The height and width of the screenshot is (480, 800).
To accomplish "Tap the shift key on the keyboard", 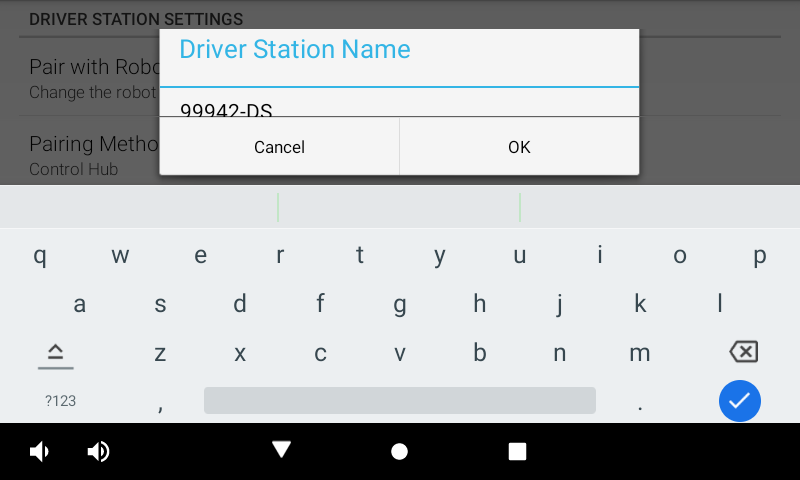I will click(x=56, y=352).
